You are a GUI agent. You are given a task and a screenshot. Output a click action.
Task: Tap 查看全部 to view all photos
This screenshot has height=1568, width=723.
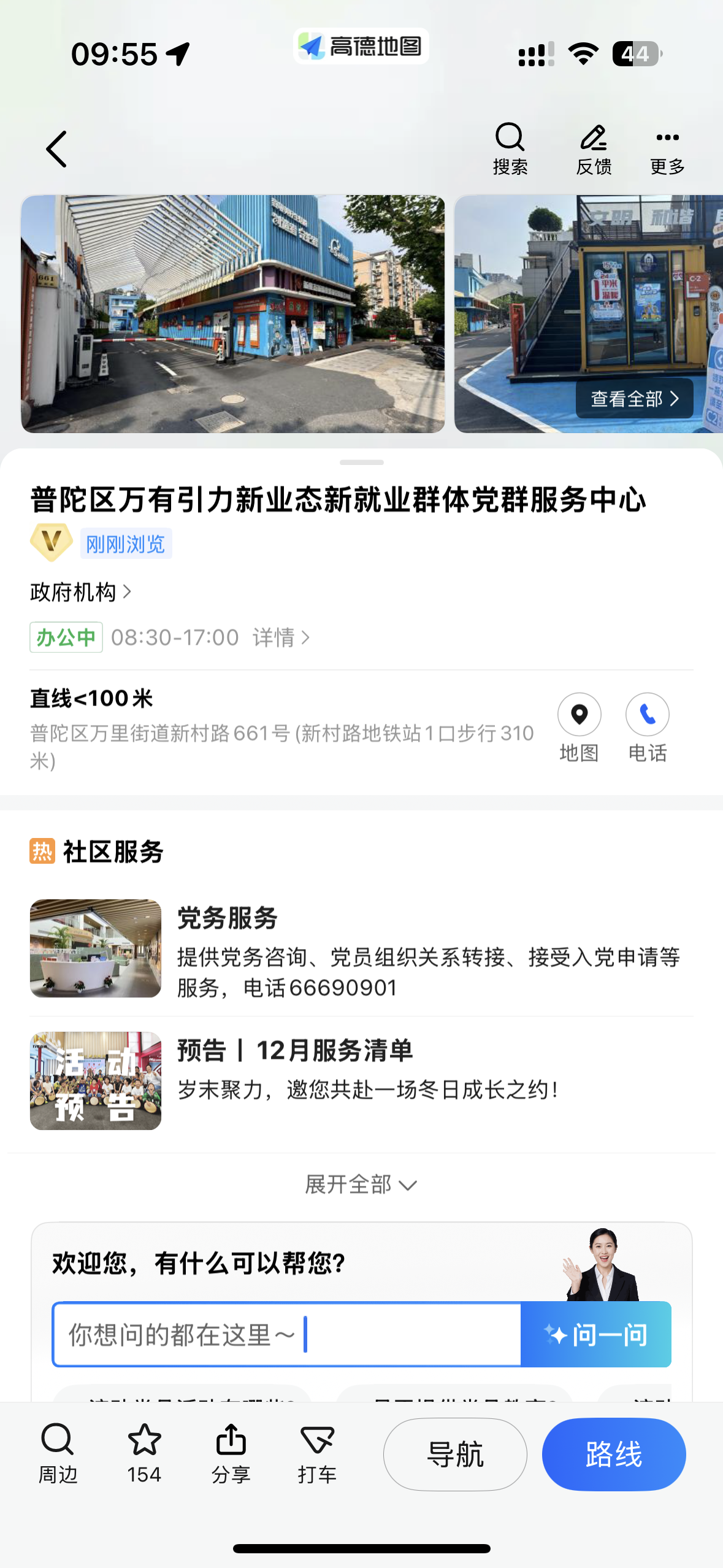[634, 399]
